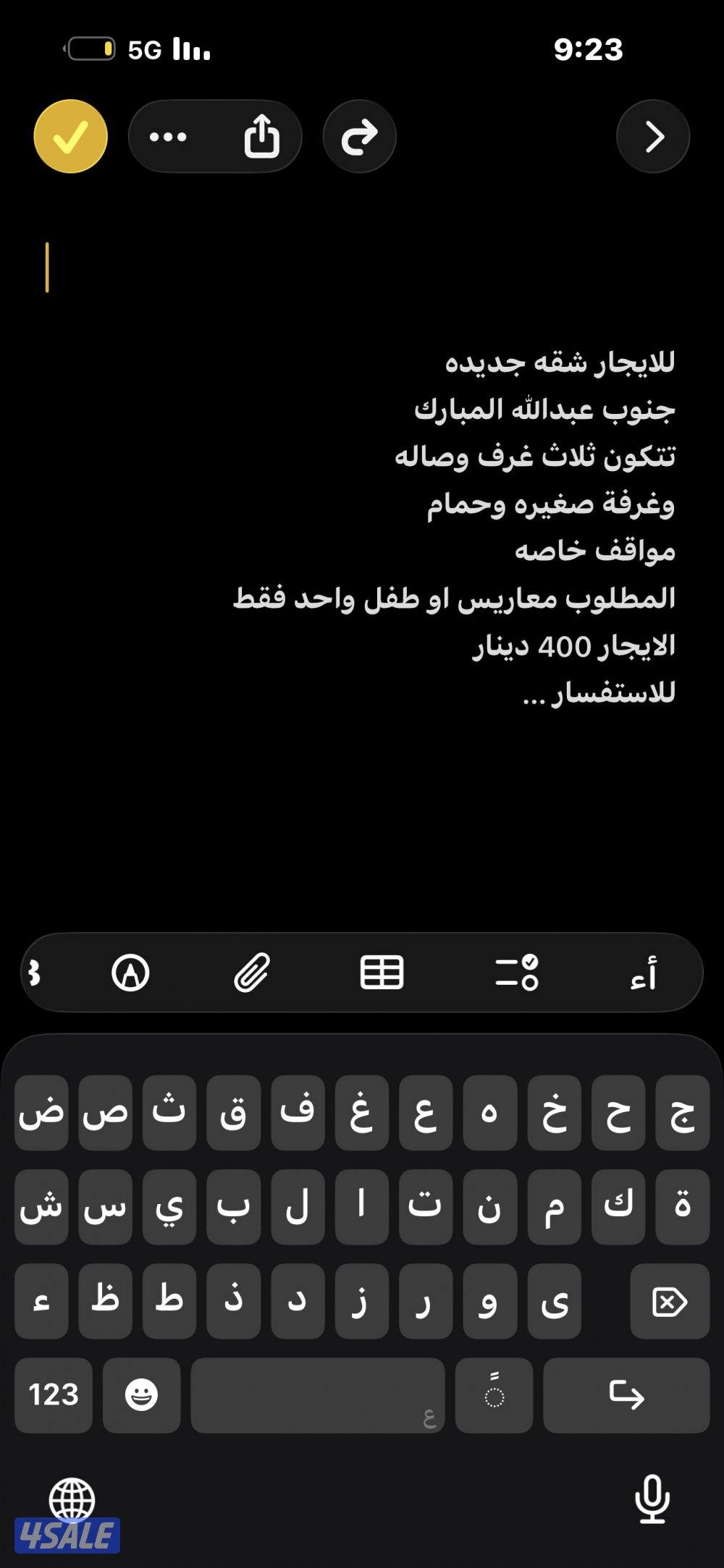724x1568 pixels.
Task: Tap the collapsed toolbar item at far left
Action: (x=32, y=973)
